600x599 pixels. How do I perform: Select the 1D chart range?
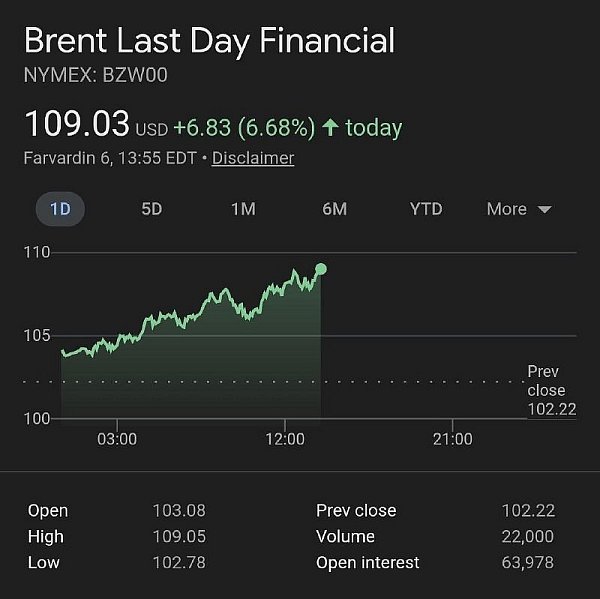tap(60, 209)
